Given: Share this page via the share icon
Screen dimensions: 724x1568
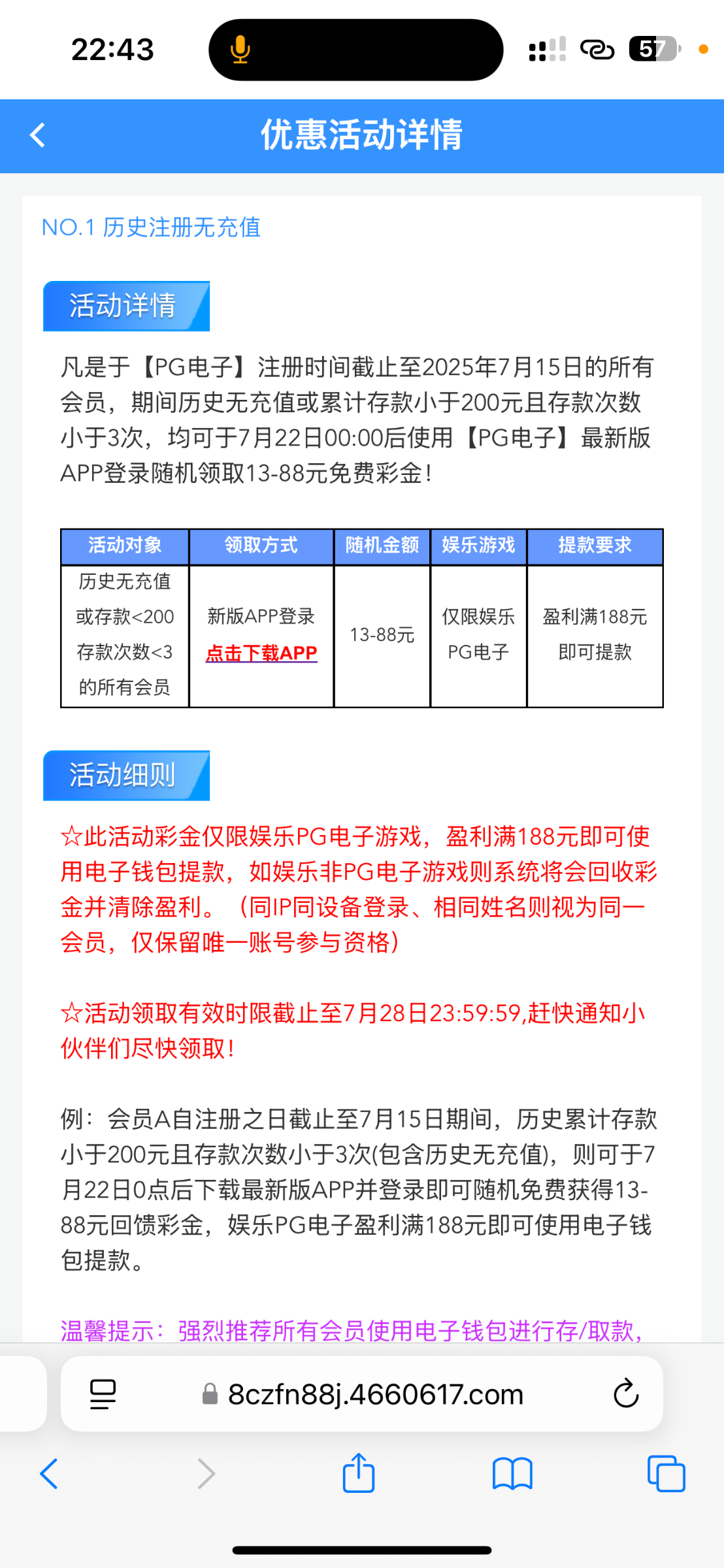Looking at the screenshot, I should (359, 1474).
